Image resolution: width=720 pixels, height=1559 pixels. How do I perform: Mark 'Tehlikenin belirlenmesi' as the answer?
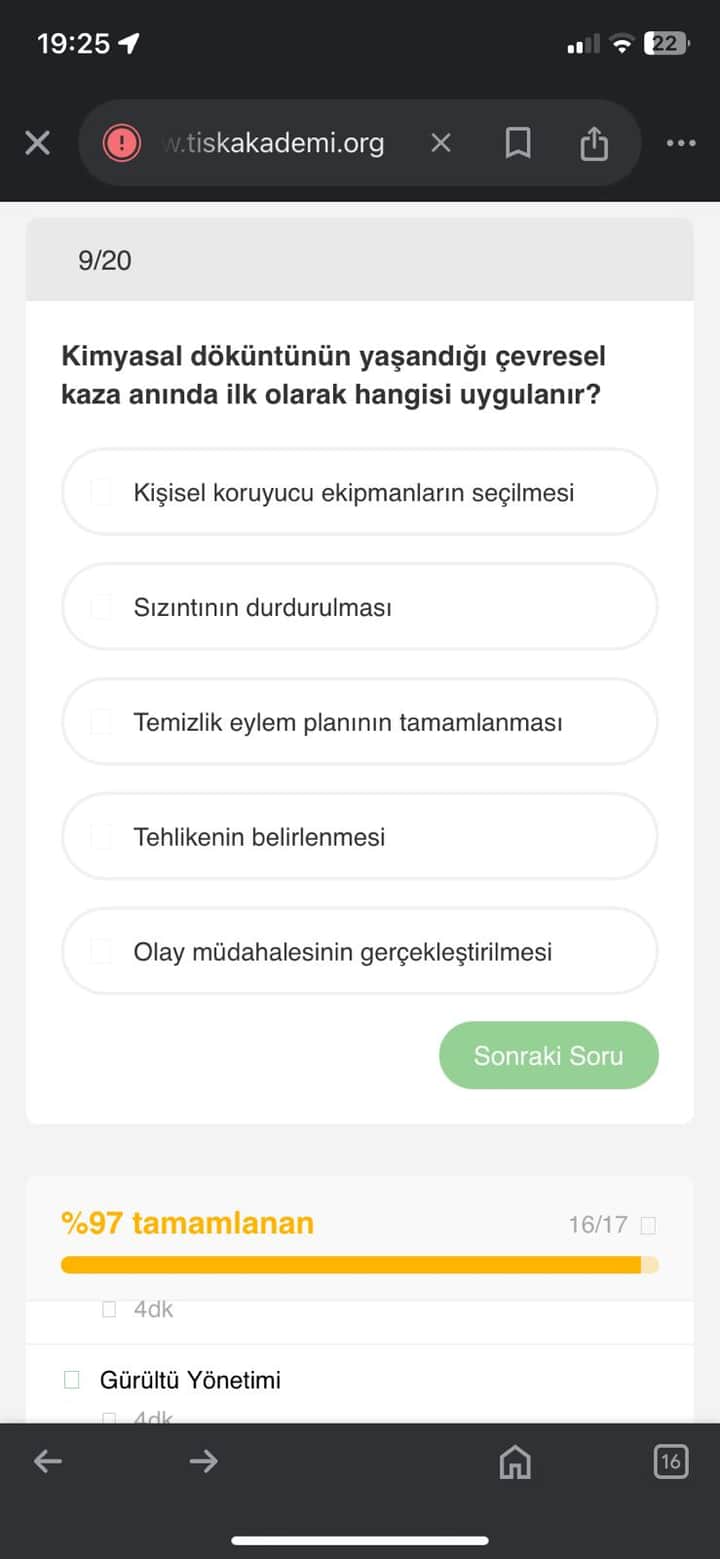[359, 837]
